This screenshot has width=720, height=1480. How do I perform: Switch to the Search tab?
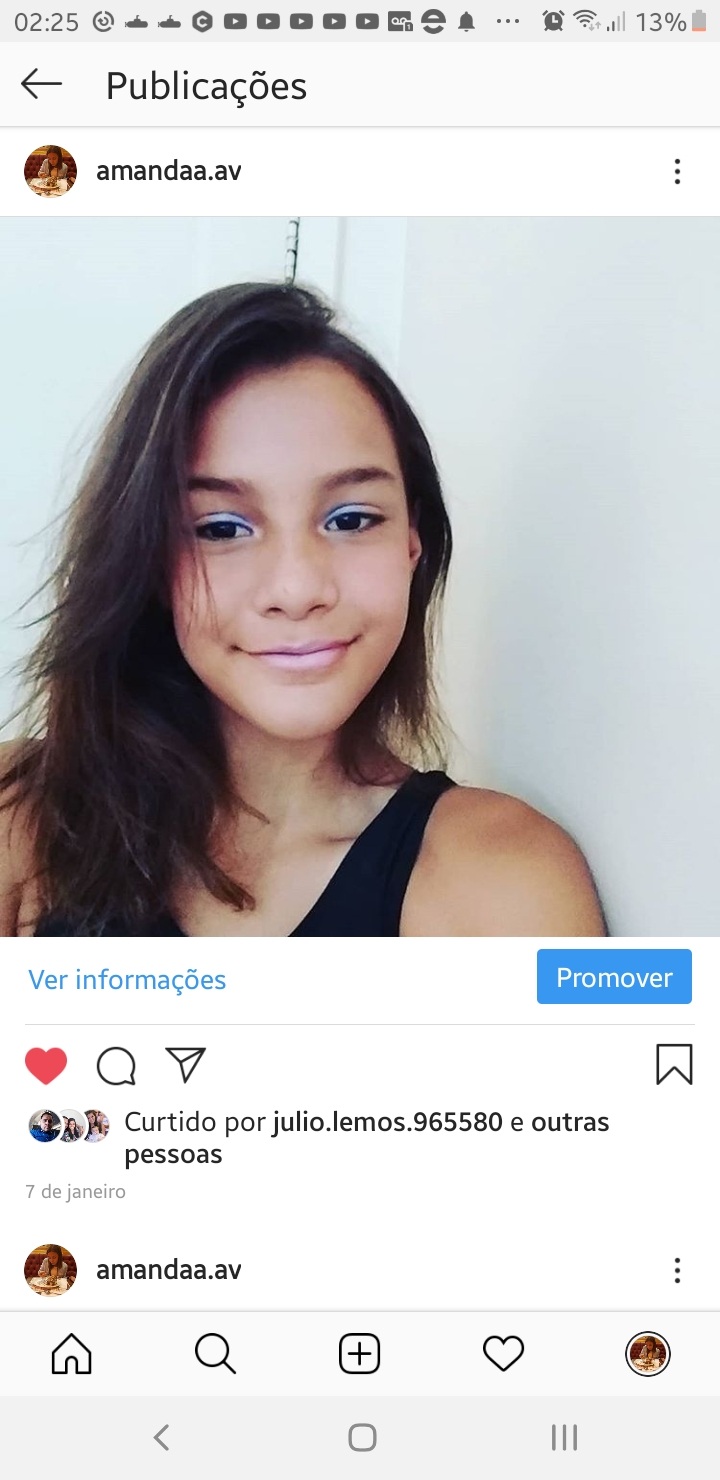[x=215, y=1355]
